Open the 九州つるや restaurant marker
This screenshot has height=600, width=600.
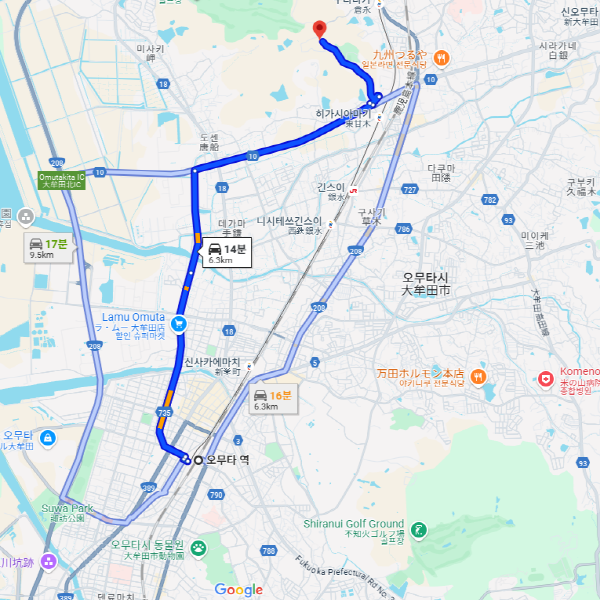(420, 57)
